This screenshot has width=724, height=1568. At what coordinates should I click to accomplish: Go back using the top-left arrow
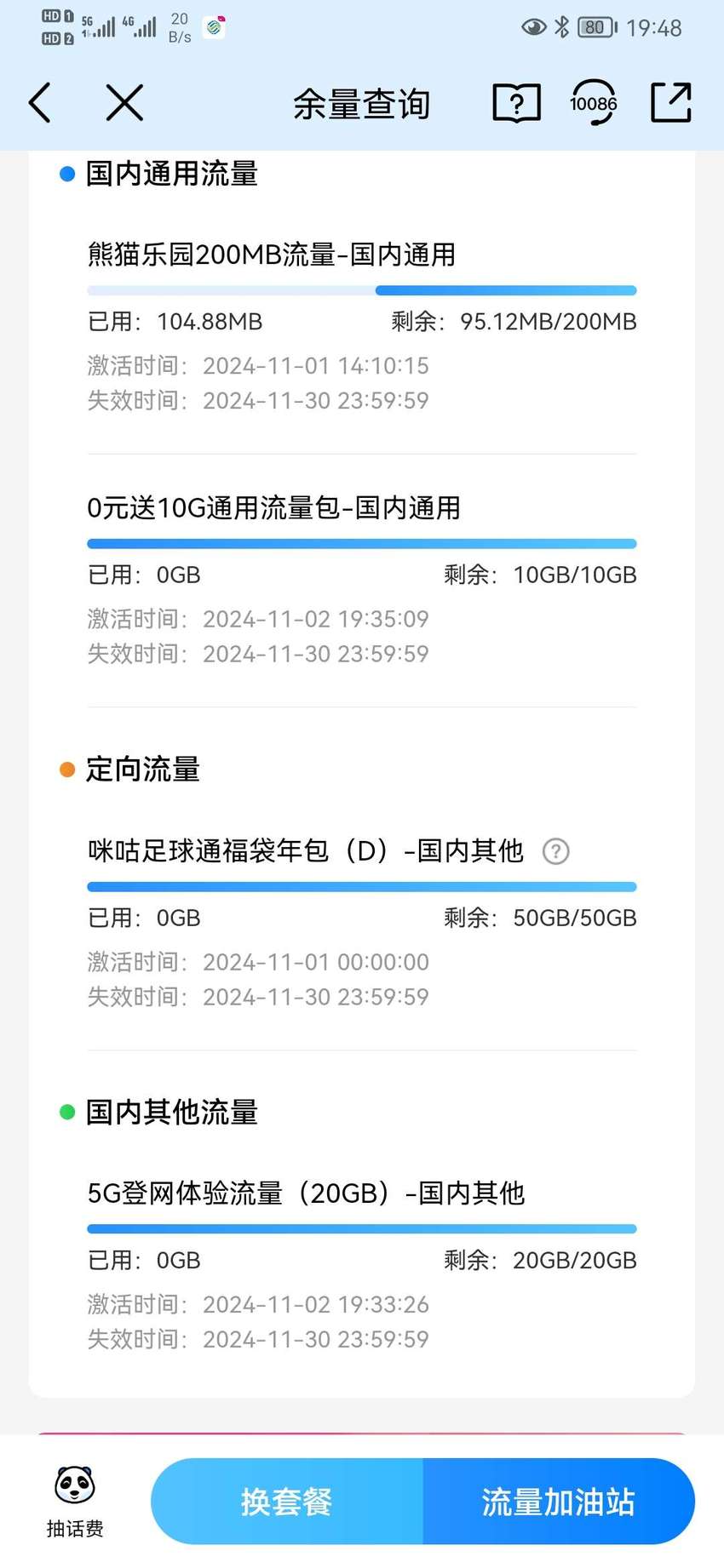point(40,103)
